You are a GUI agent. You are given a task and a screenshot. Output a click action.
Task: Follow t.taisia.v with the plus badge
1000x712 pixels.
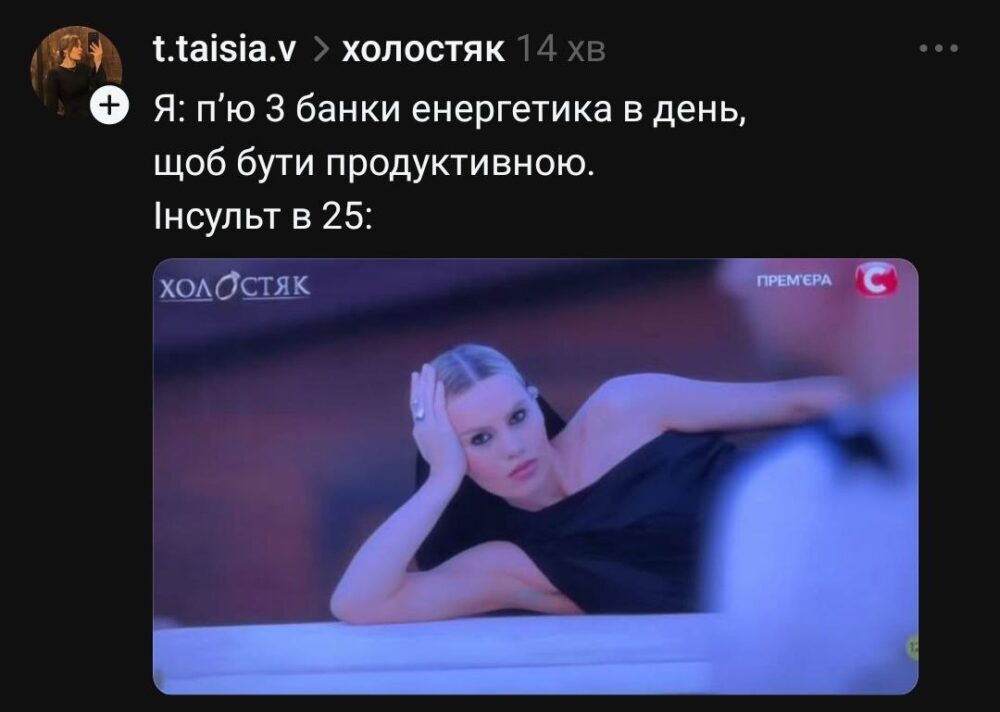coord(107,105)
